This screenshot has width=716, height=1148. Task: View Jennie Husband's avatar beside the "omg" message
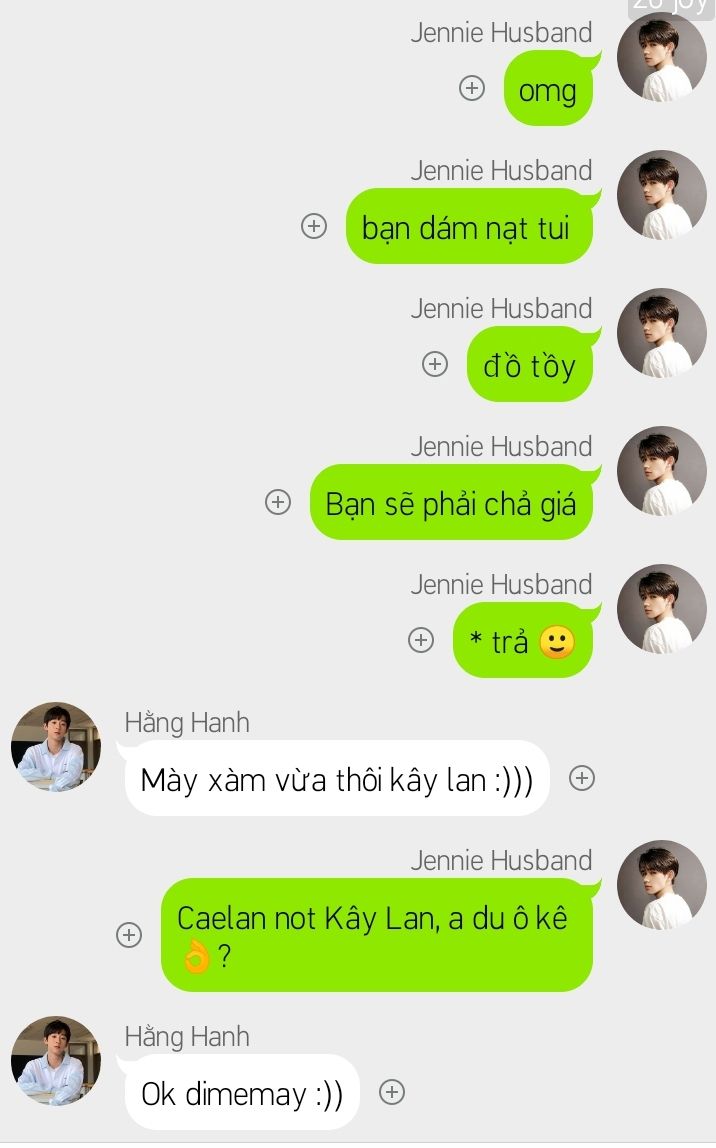pyautogui.click(x=662, y=57)
